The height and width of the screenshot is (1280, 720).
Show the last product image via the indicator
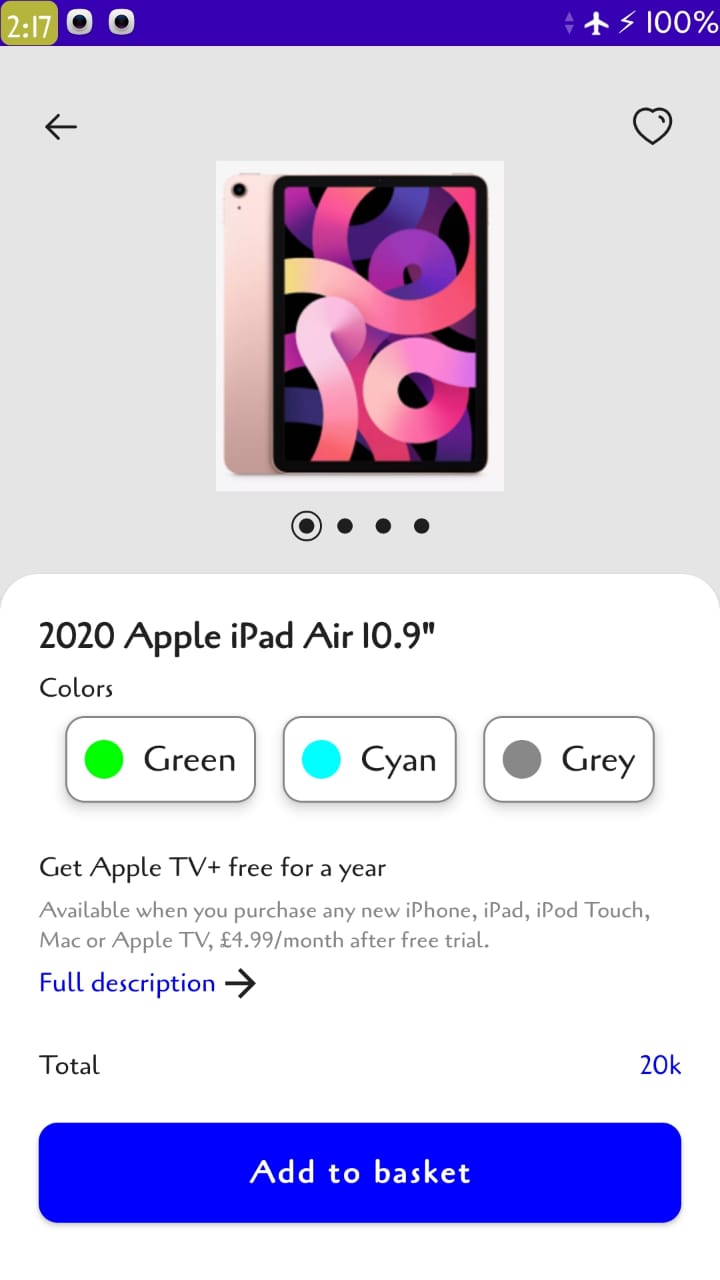coord(422,526)
